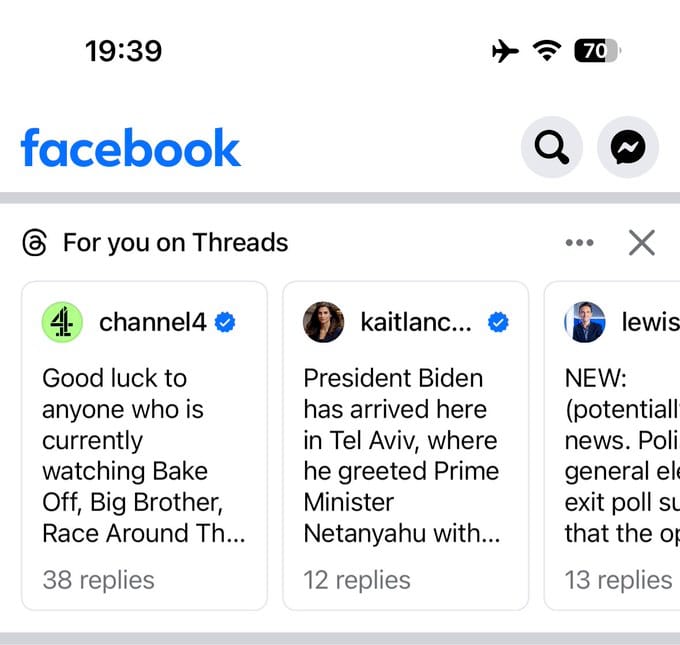
Task: Open Facebook search
Action: pyautogui.click(x=551, y=148)
